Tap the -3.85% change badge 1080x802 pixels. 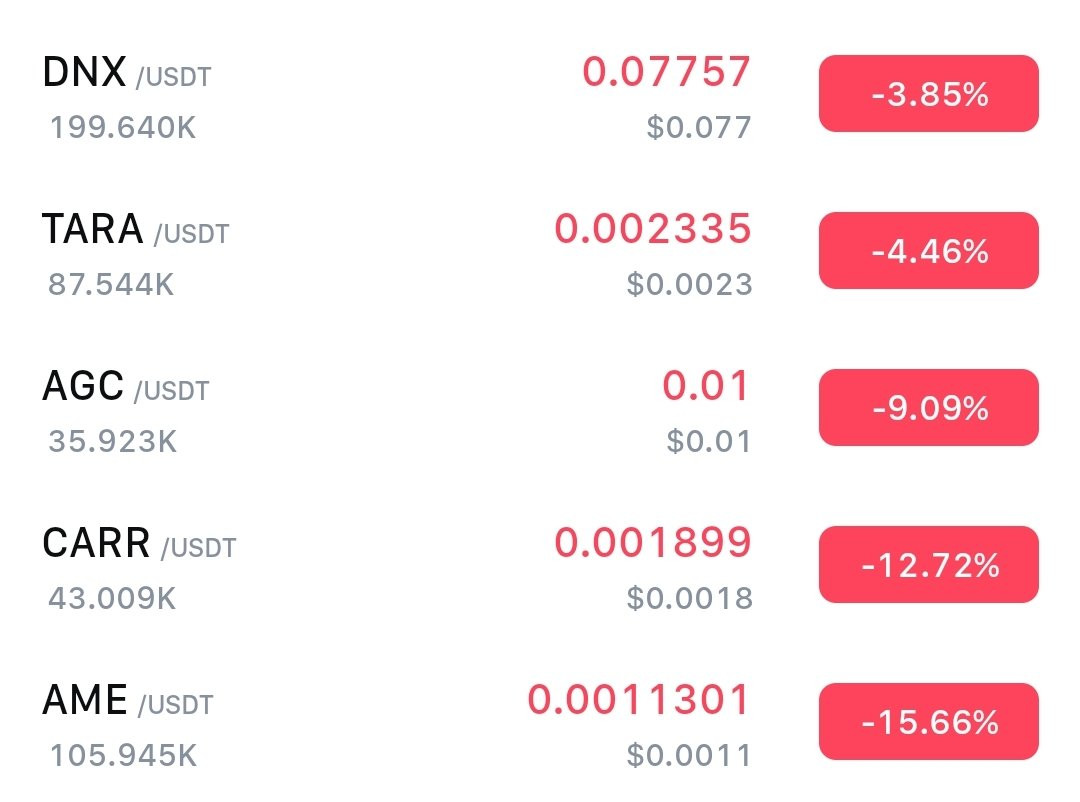point(928,94)
